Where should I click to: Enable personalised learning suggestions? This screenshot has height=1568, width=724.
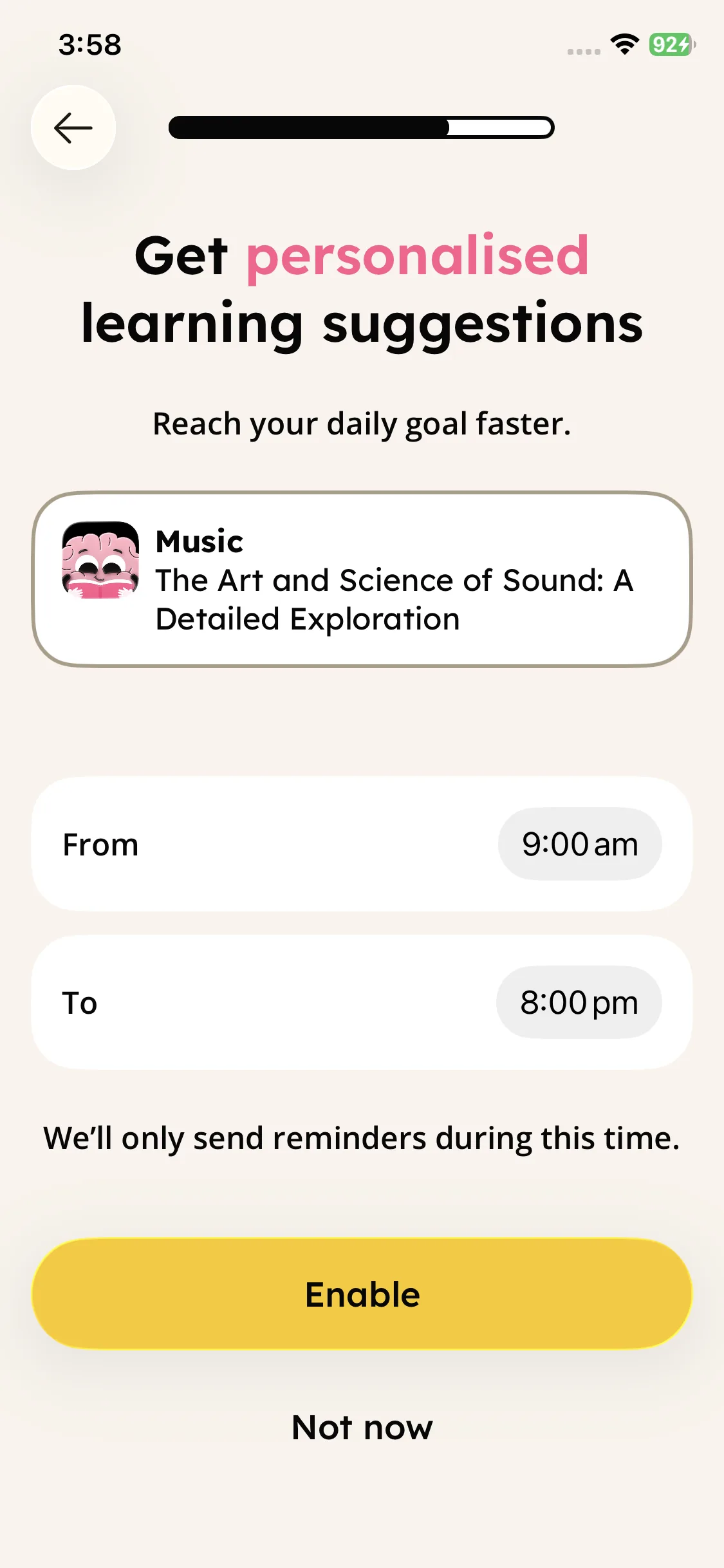[x=362, y=1294]
